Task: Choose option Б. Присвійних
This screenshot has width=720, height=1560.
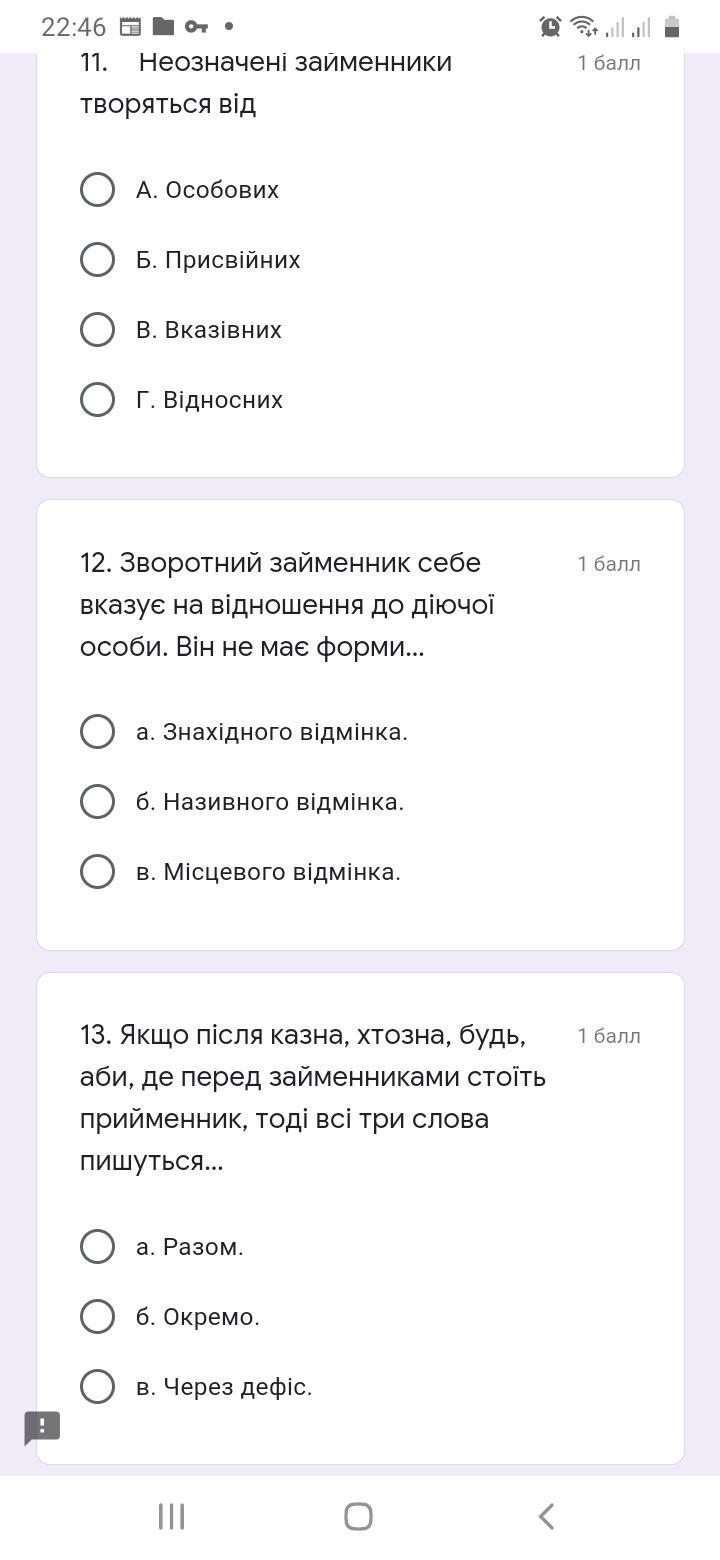Action: [x=97, y=259]
